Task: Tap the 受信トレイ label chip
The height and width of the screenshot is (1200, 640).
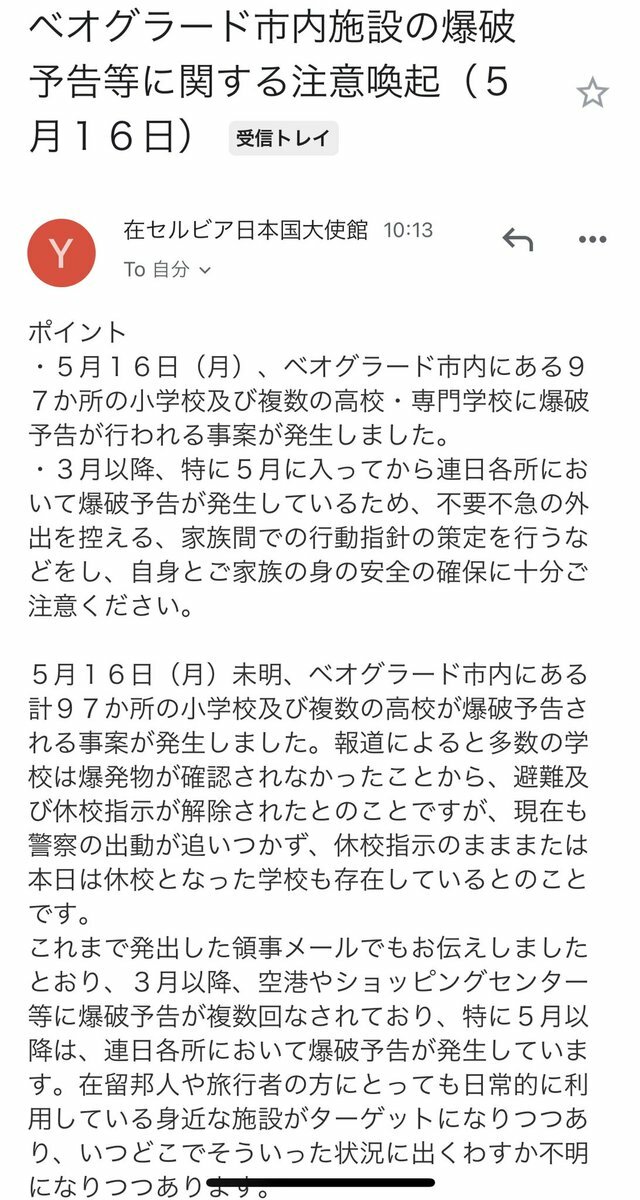Action: [283, 139]
